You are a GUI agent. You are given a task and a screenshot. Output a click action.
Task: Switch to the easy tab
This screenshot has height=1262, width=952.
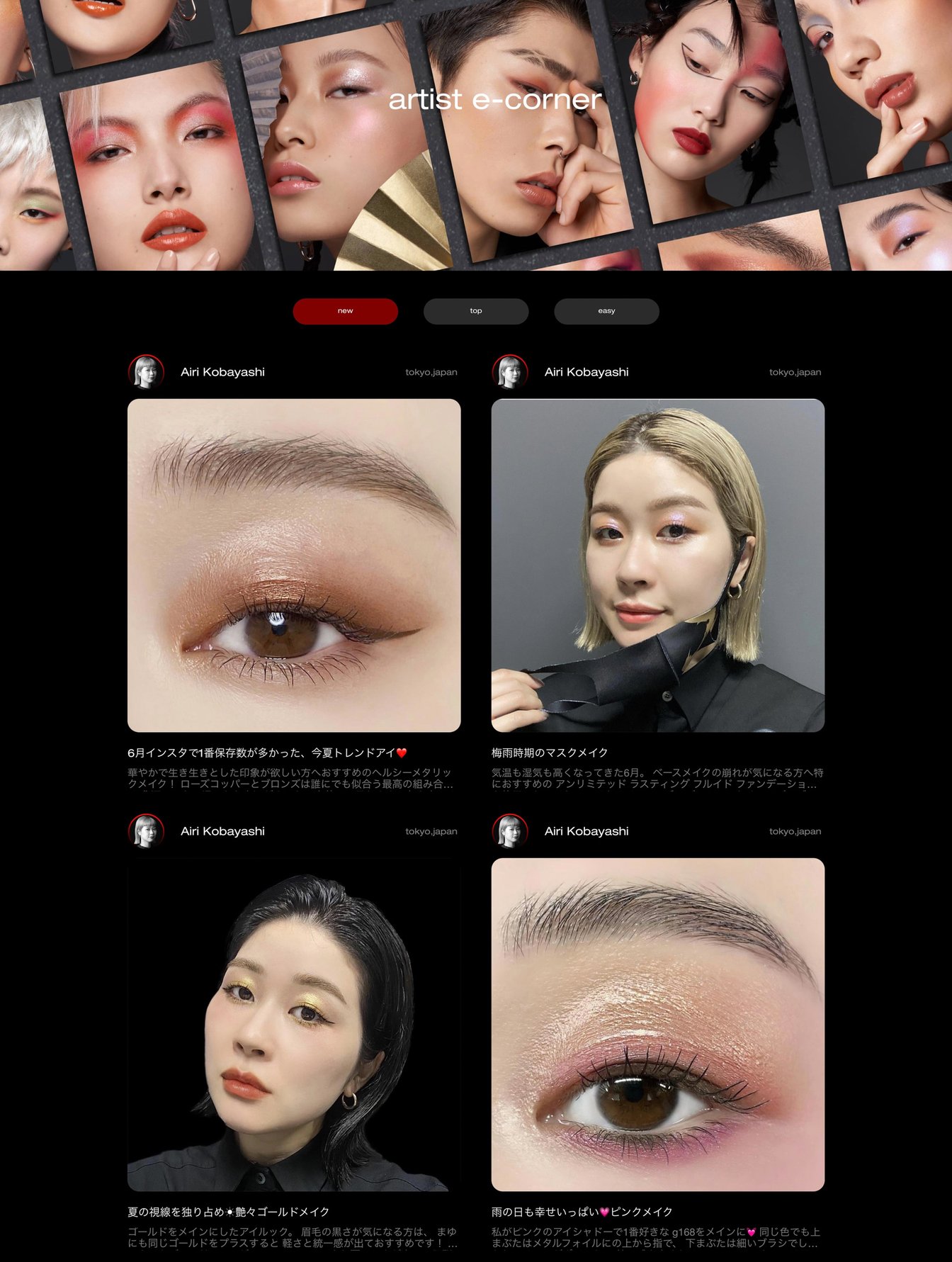[x=606, y=311]
